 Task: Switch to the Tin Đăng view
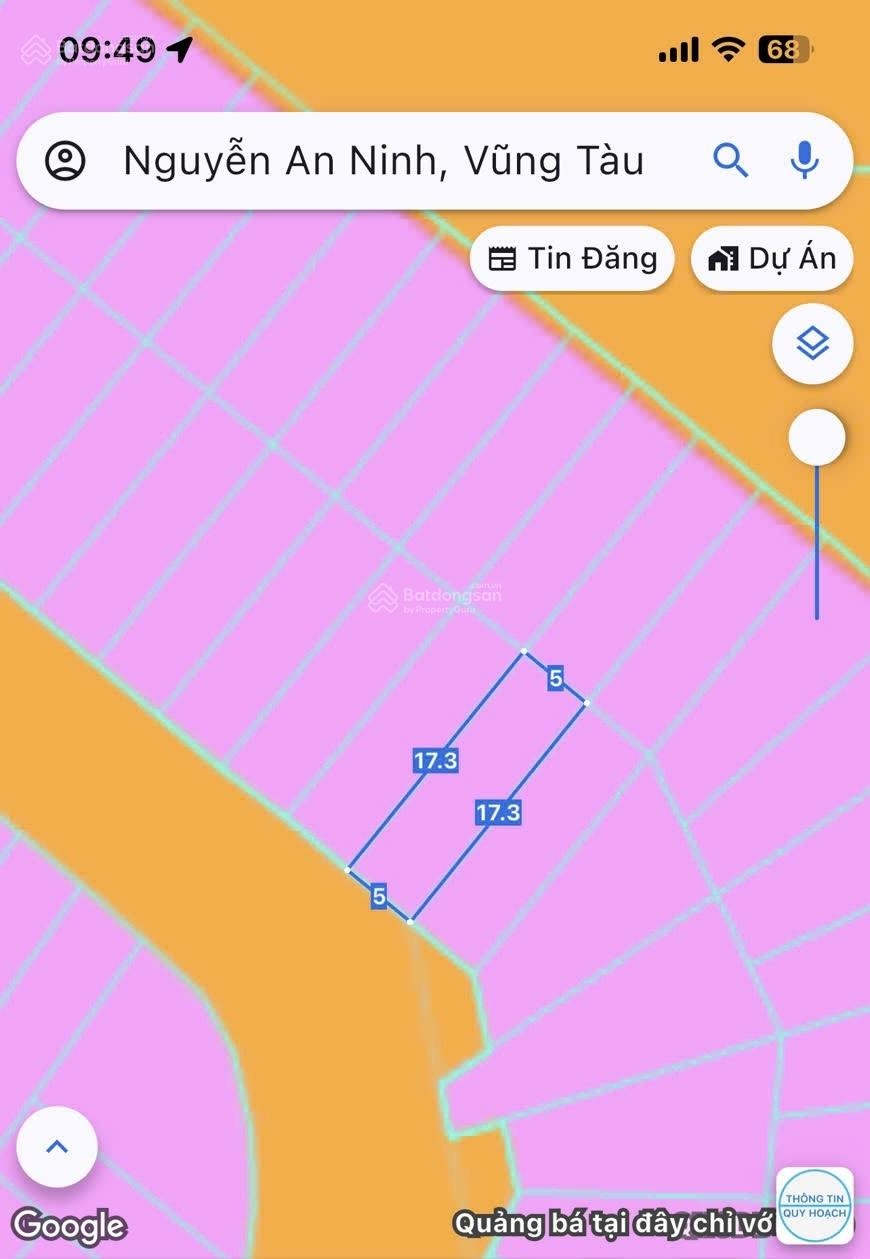coord(571,258)
